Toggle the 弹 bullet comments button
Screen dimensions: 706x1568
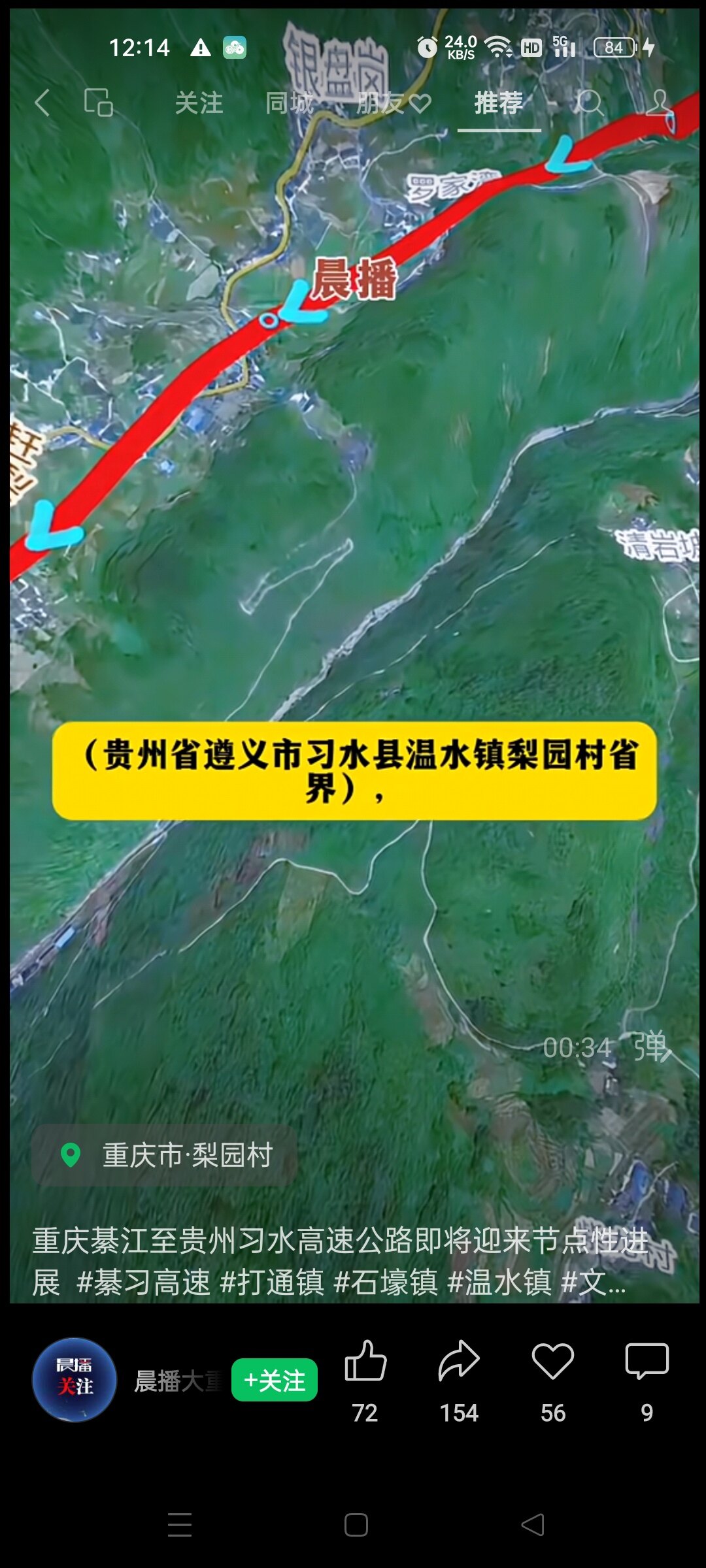(x=652, y=1047)
